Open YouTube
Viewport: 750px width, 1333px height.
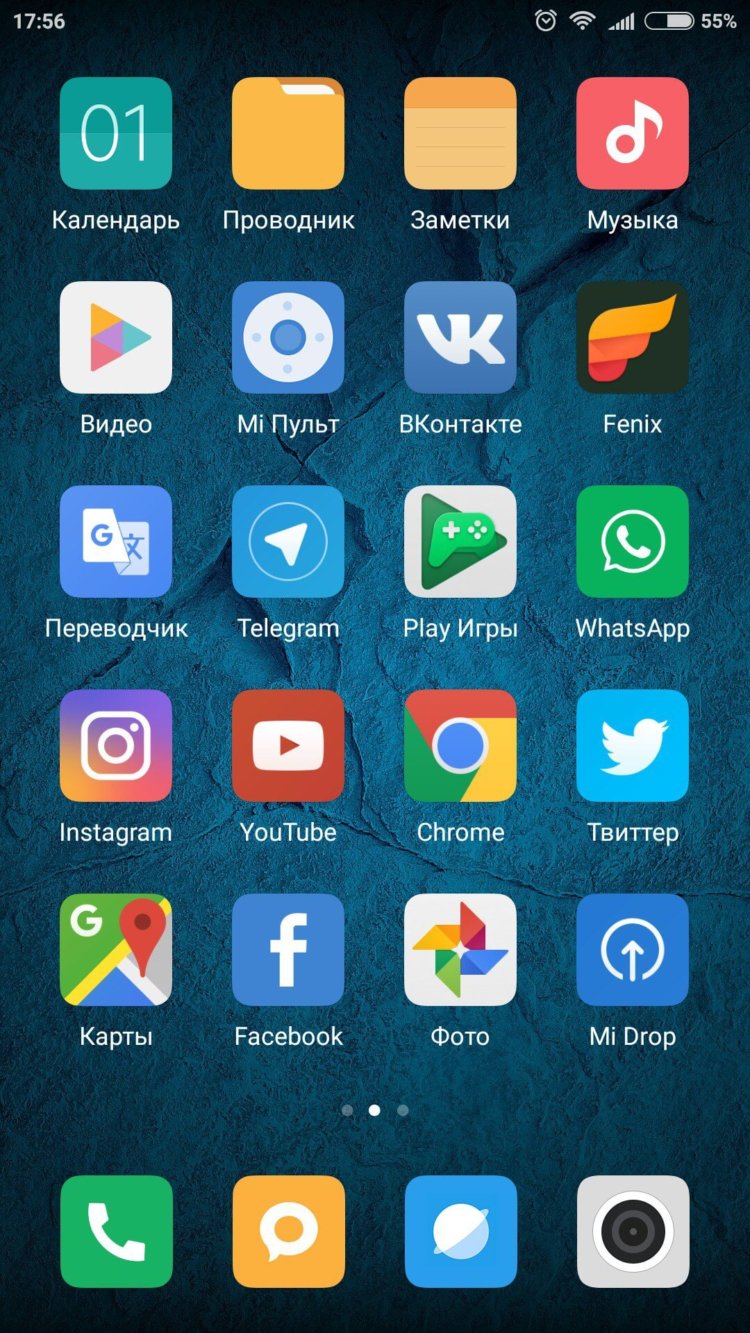[x=288, y=746]
